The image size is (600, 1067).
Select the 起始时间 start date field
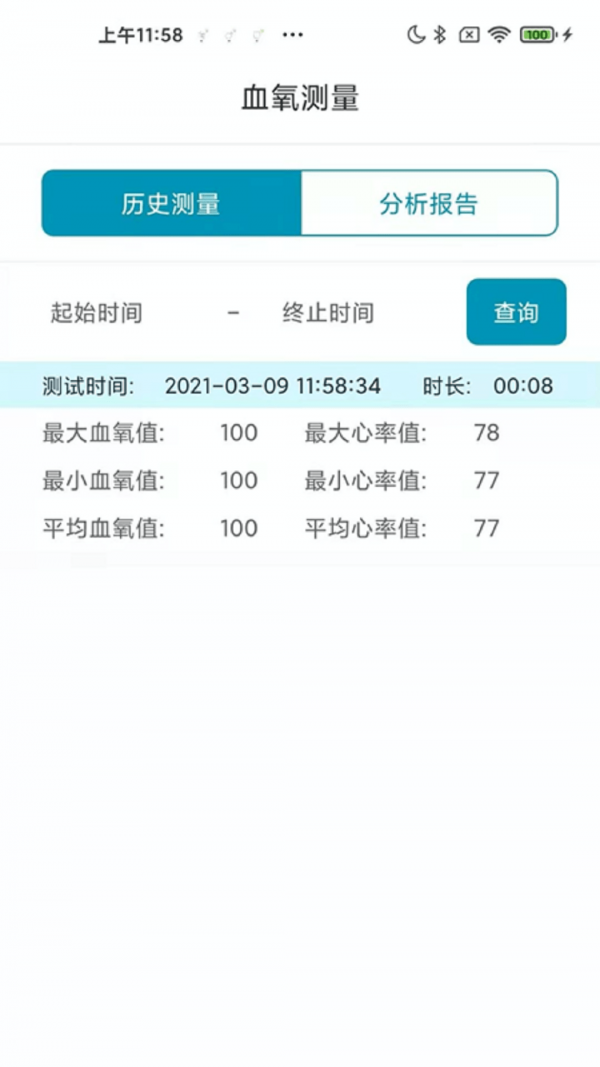[x=97, y=313]
